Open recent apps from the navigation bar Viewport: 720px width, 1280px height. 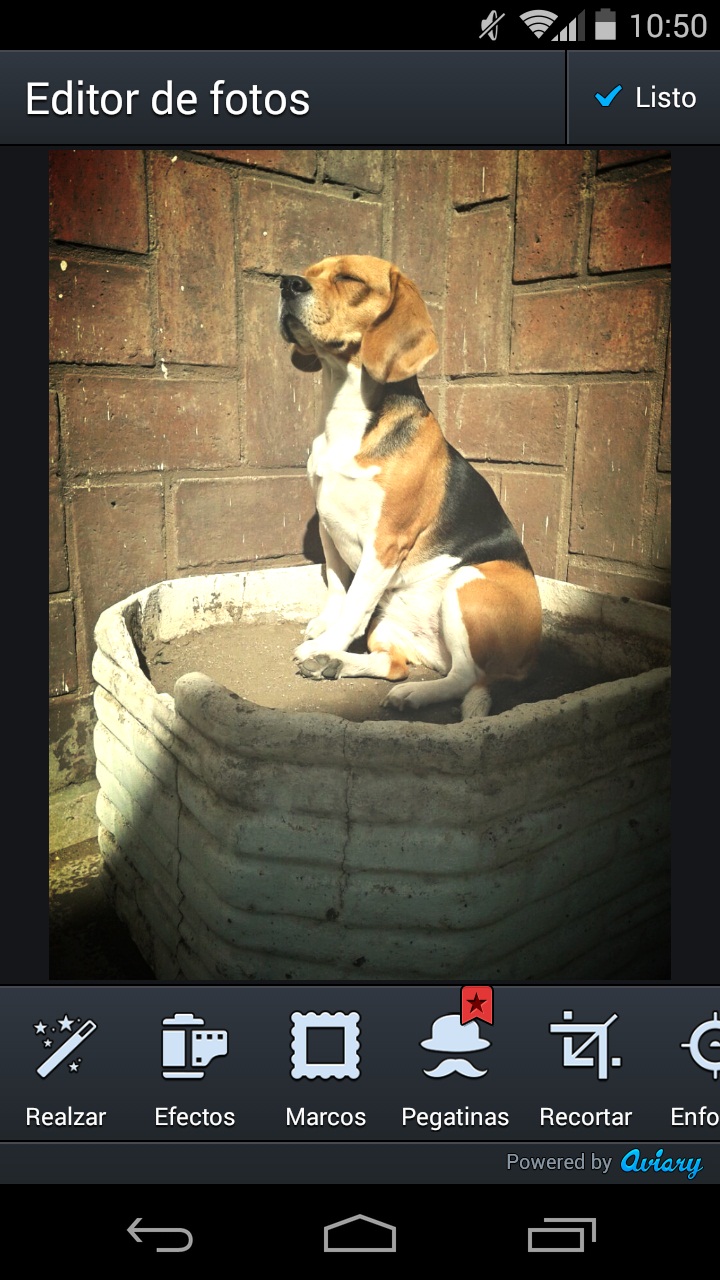[561, 1235]
